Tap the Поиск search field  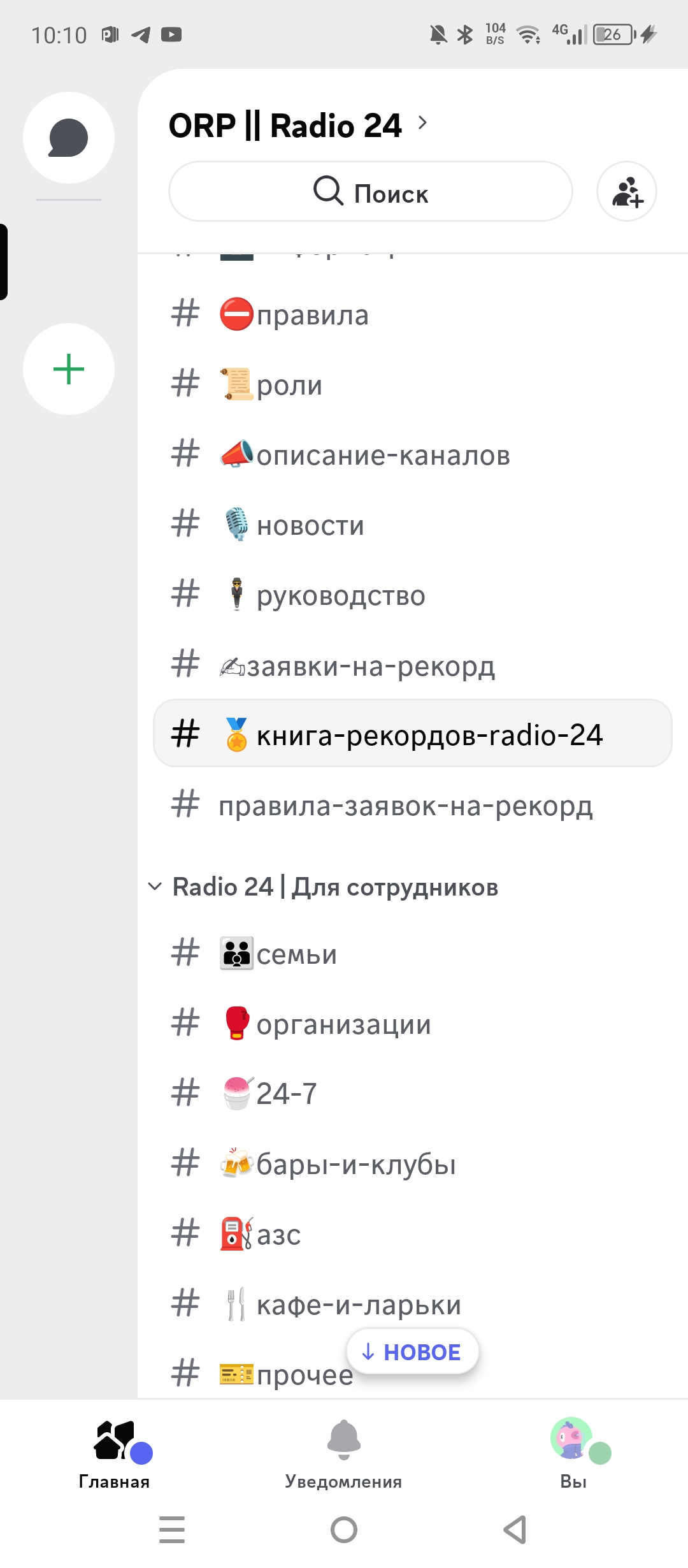coord(370,192)
